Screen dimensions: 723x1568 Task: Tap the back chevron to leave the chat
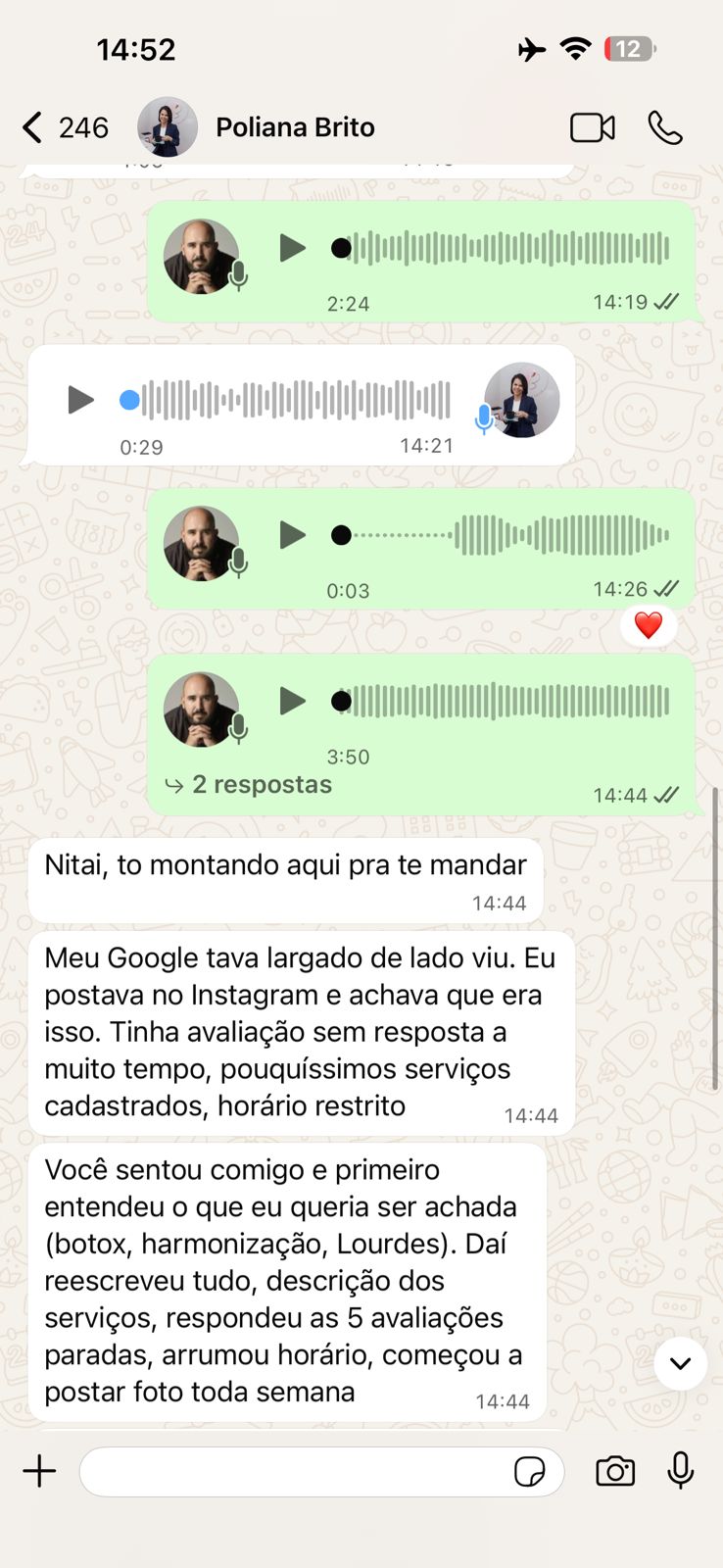click(x=29, y=126)
